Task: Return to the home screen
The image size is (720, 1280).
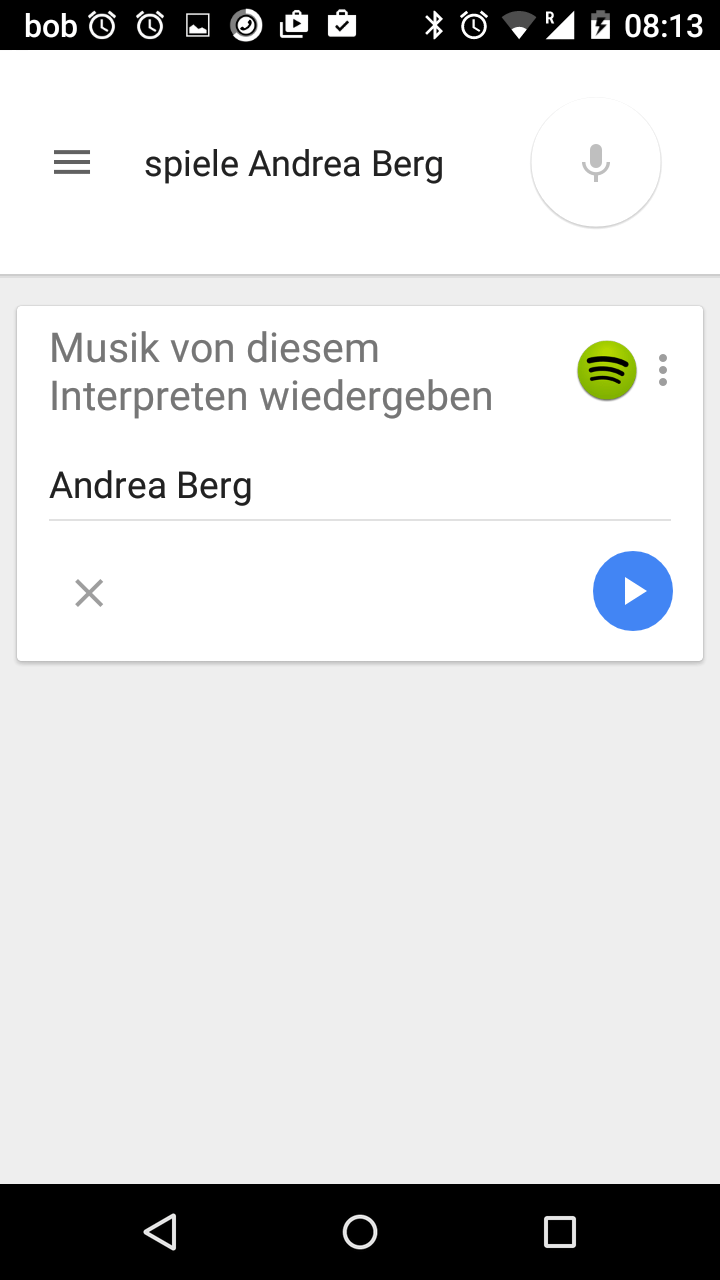Action: click(360, 1232)
